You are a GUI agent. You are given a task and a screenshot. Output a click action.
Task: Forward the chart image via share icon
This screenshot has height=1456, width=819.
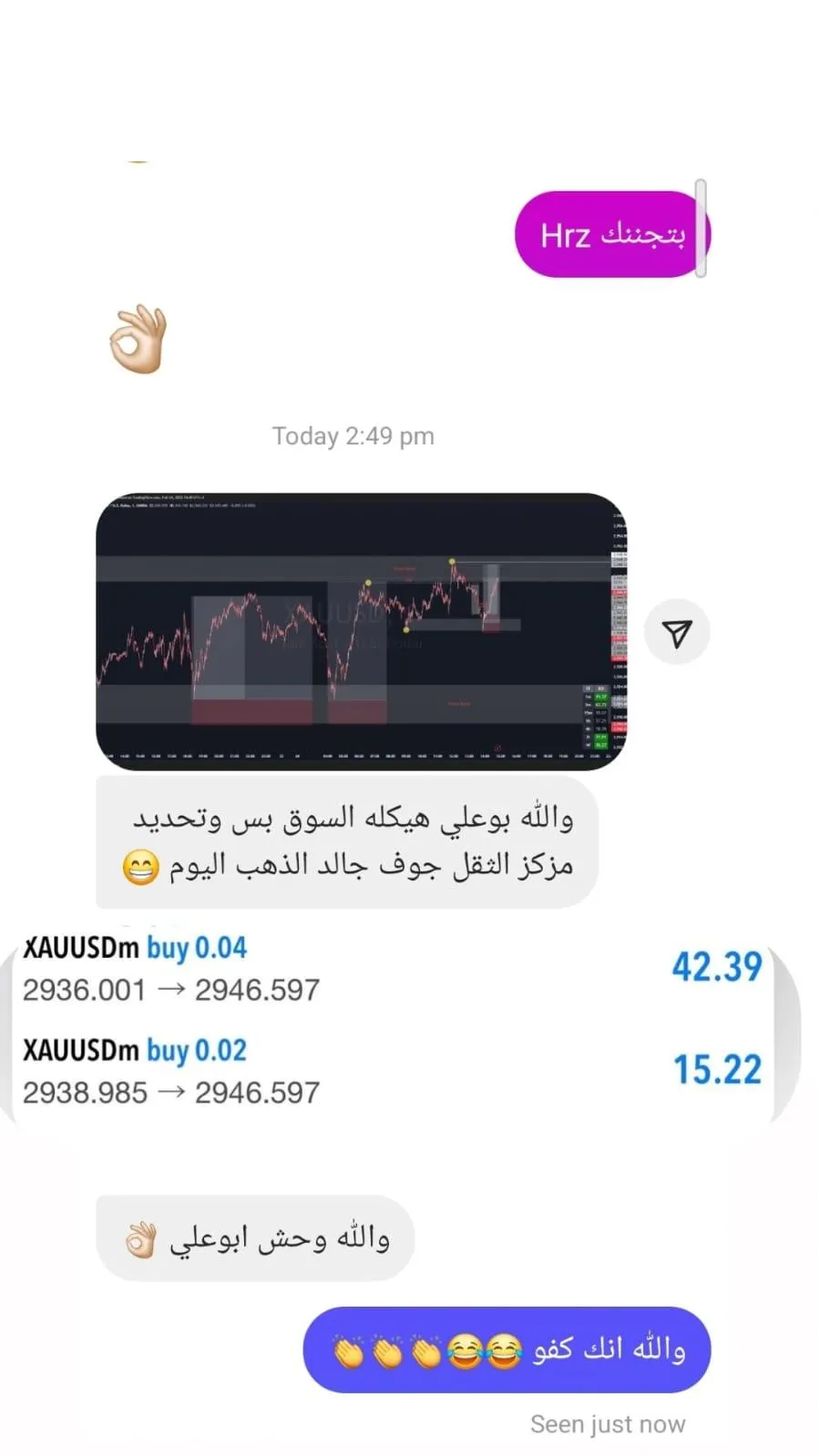677,633
